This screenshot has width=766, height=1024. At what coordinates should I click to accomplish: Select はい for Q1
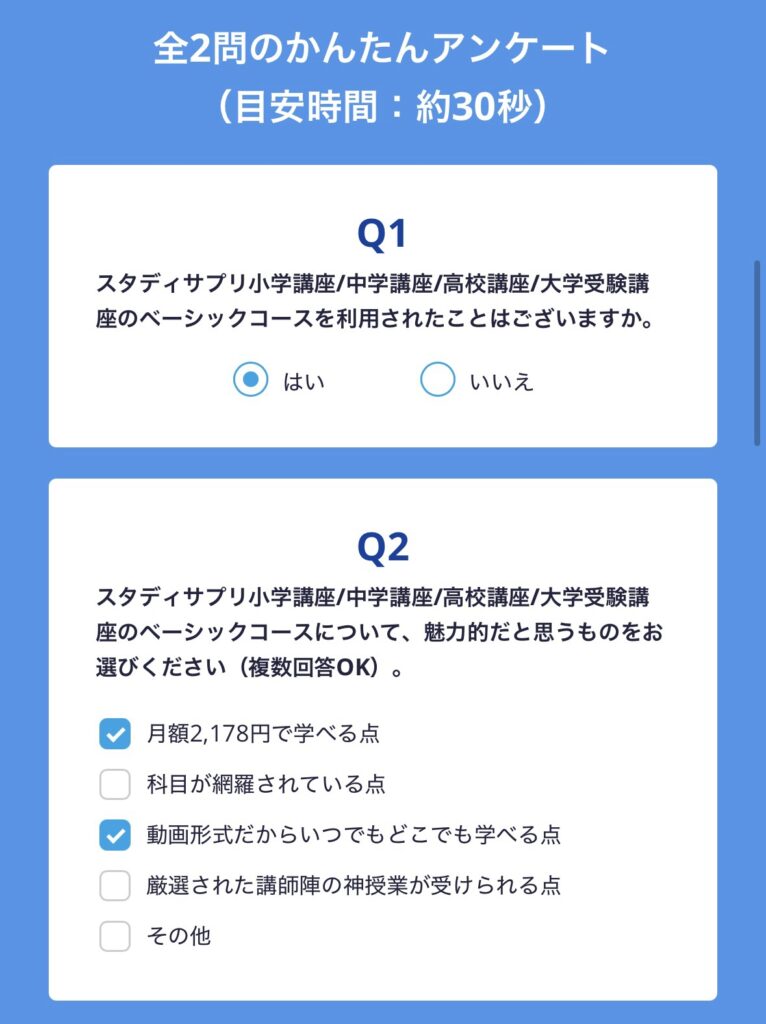[250, 380]
